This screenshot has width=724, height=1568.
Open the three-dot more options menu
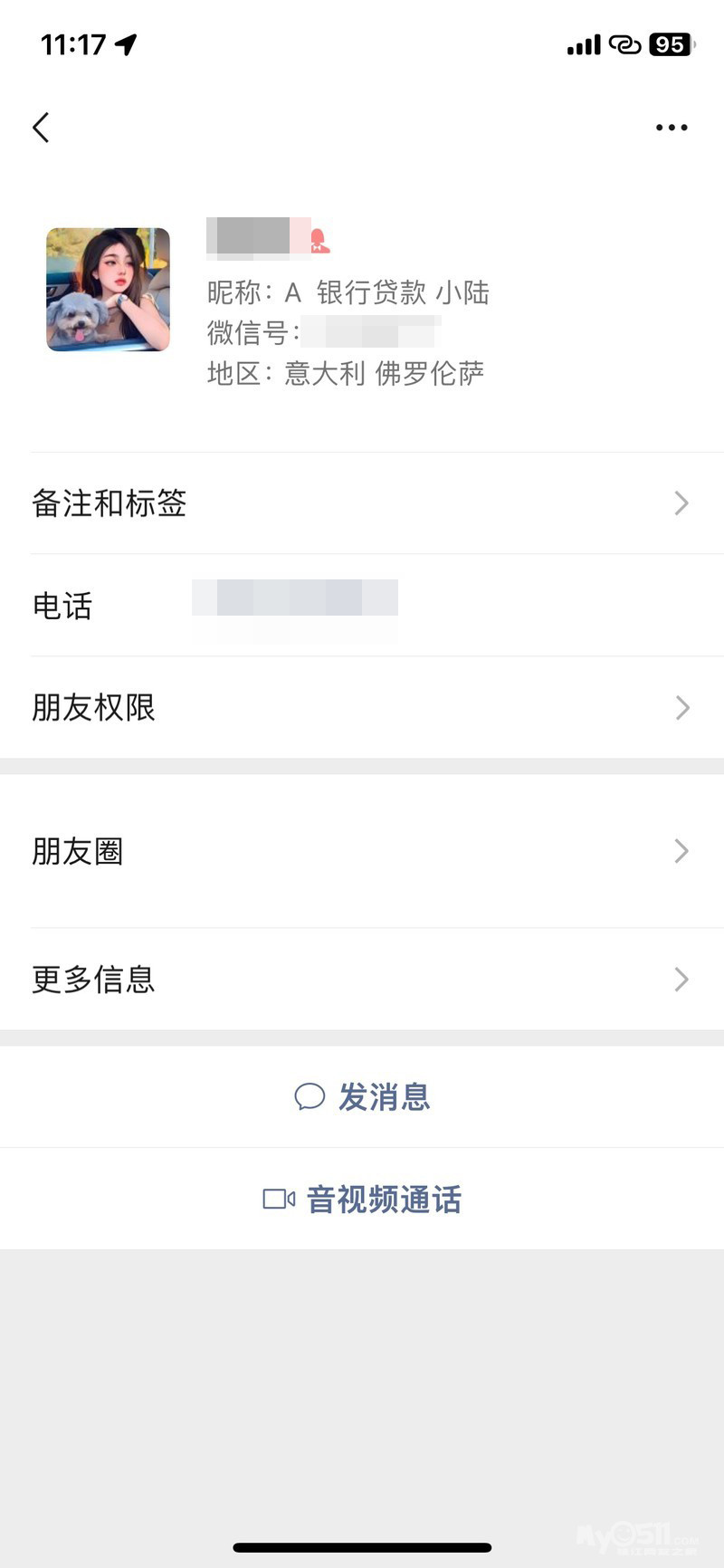pyautogui.click(x=672, y=128)
